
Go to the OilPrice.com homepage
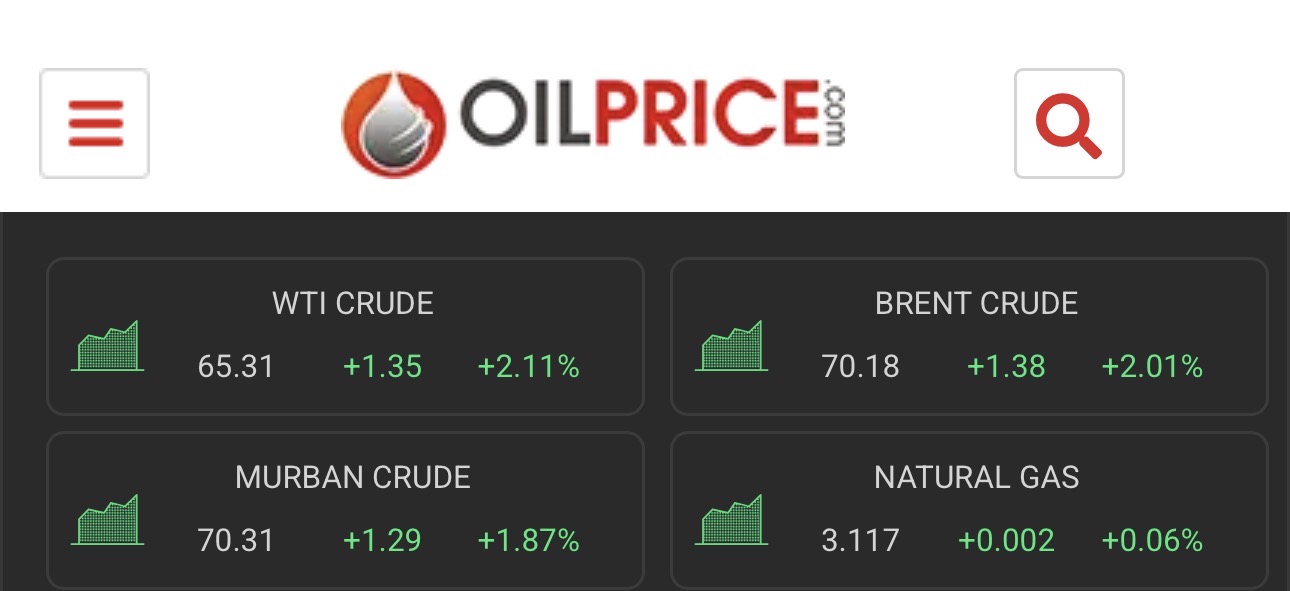594,124
